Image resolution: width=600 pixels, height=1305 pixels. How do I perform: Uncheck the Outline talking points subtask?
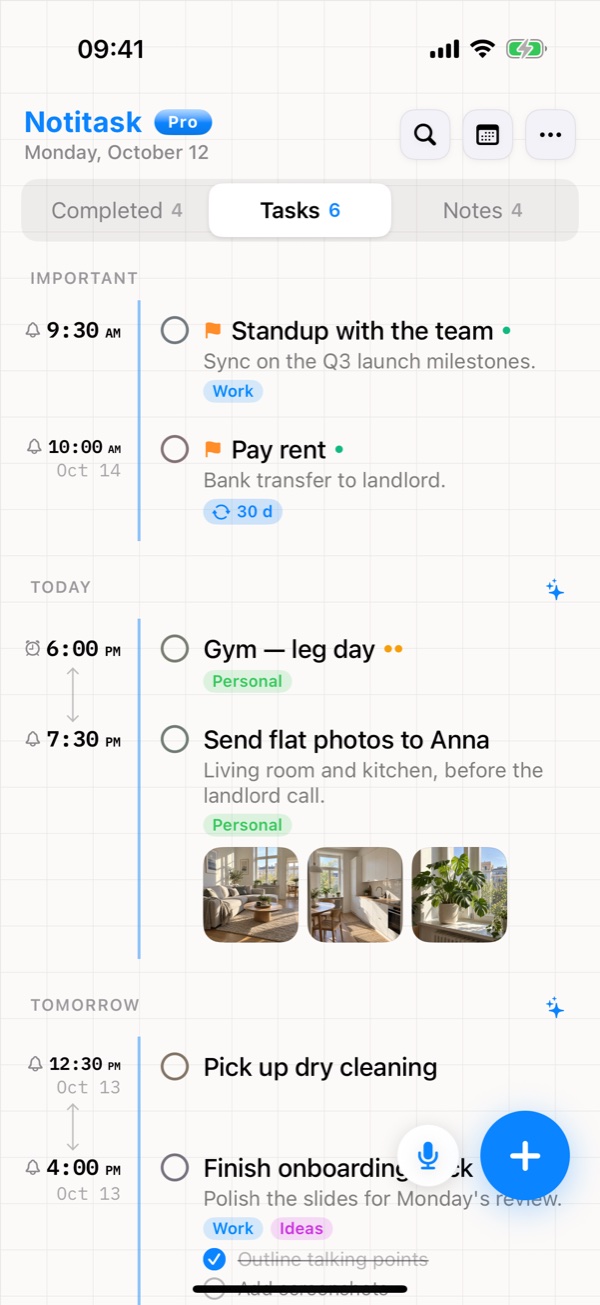click(214, 1258)
